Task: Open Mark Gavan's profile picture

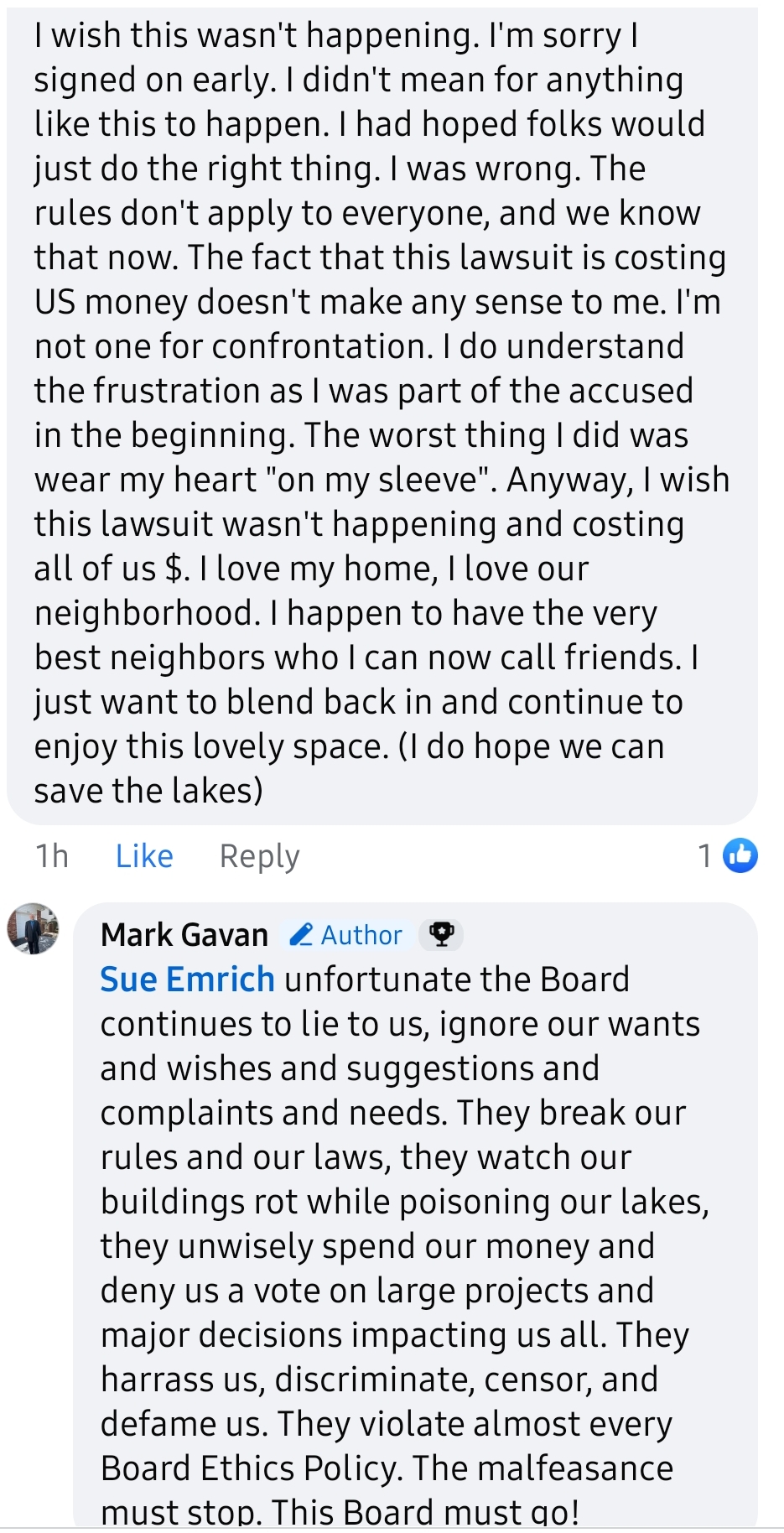Action: pyautogui.click(x=34, y=929)
